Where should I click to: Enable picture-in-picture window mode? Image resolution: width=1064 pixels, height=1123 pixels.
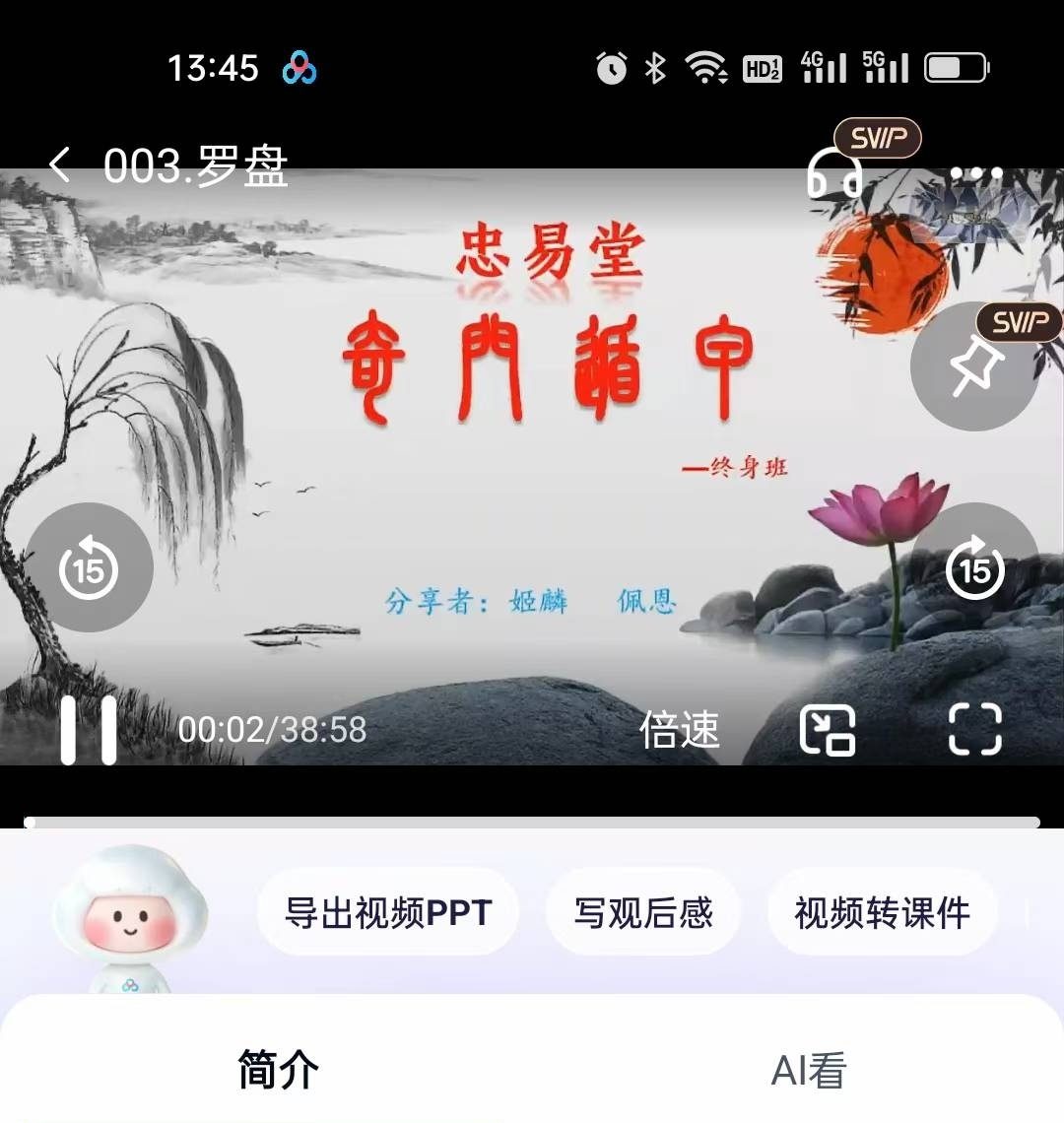828,730
